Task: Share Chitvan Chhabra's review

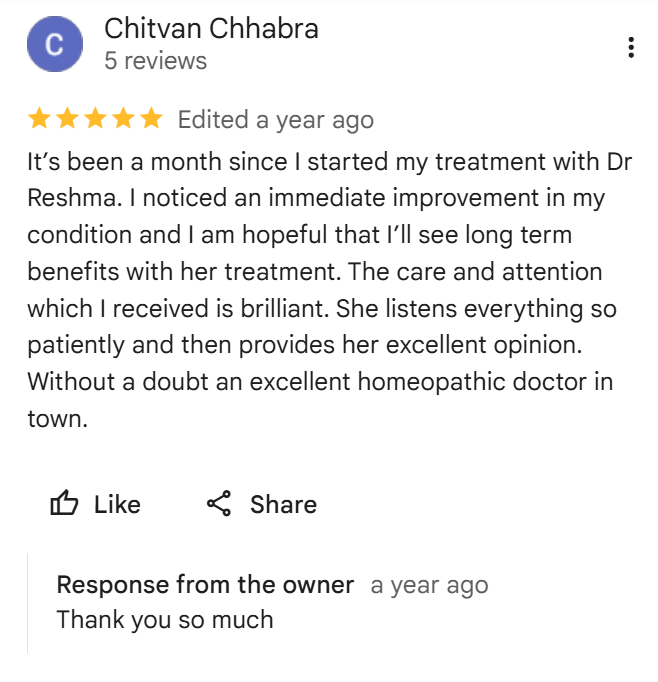Action: click(x=261, y=504)
